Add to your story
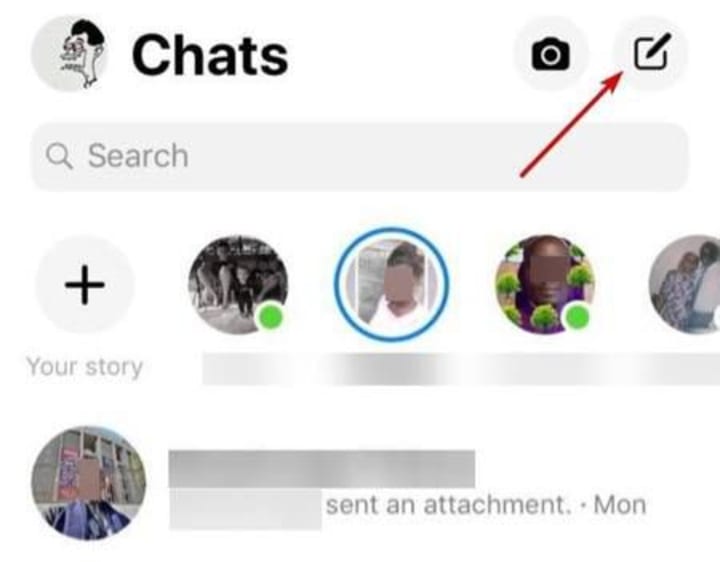The width and height of the screenshot is (720, 562). coord(84,285)
